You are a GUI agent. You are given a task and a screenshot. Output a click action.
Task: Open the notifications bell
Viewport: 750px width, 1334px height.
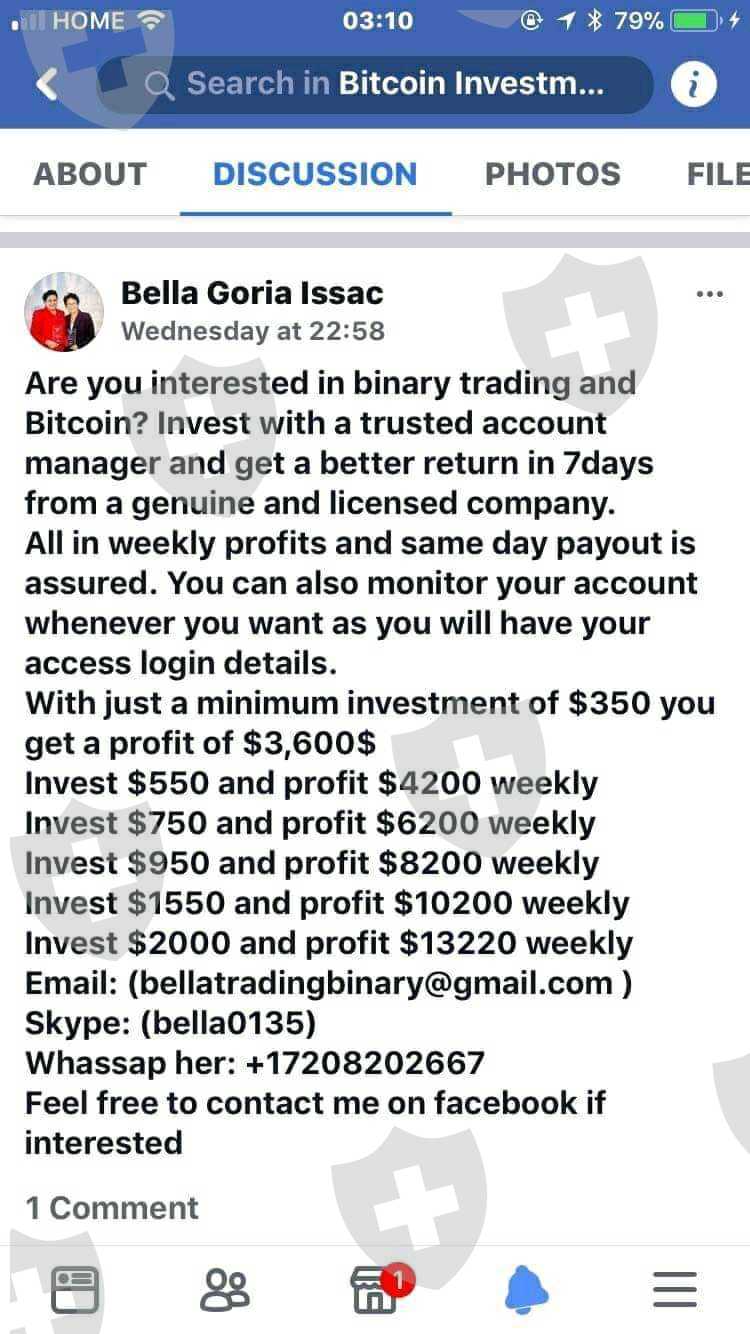pos(526,1289)
